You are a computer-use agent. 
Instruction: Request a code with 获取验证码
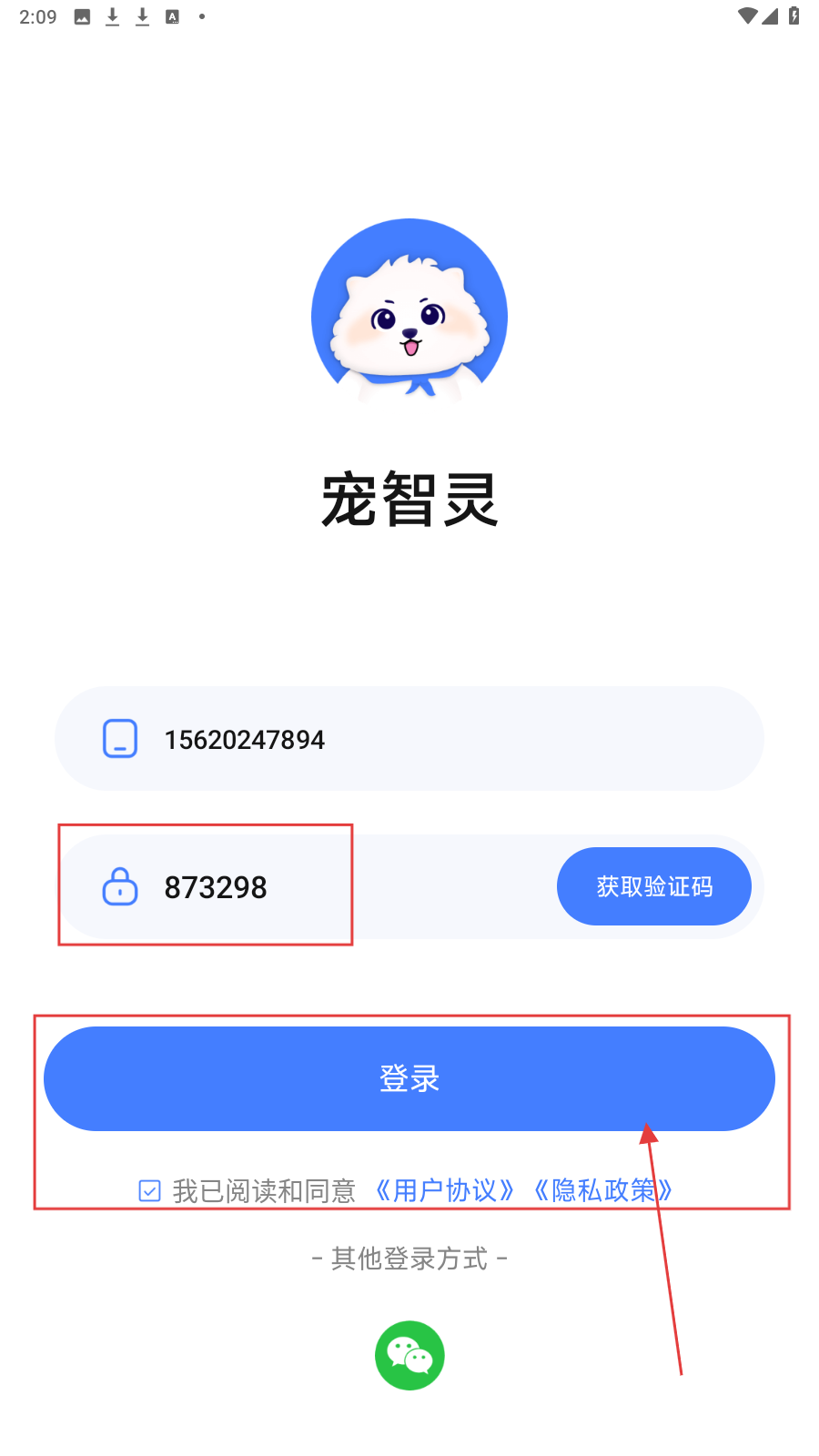653,886
